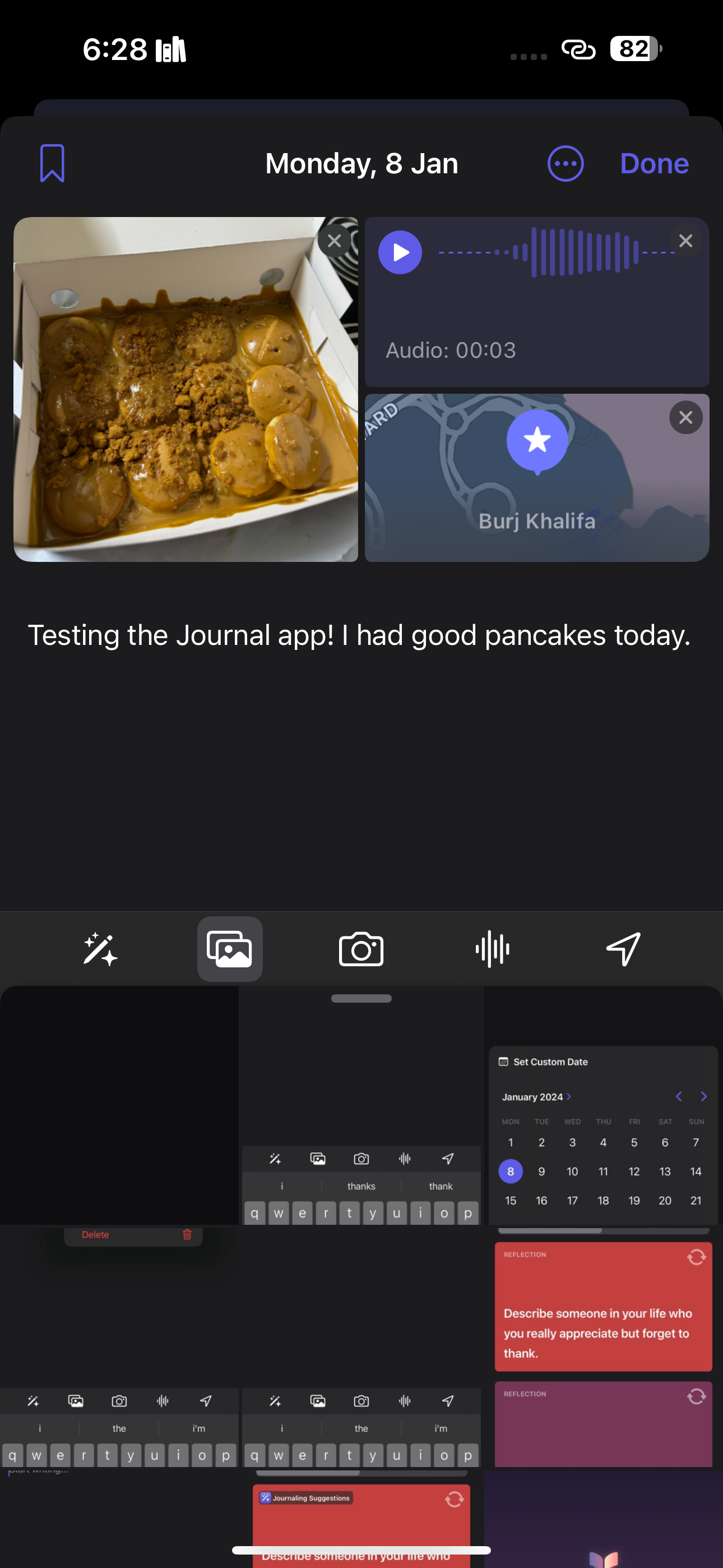Expand the January 2024 month picker
The width and height of the screenshot is (723, 1568).
[x=536, y=1096]
